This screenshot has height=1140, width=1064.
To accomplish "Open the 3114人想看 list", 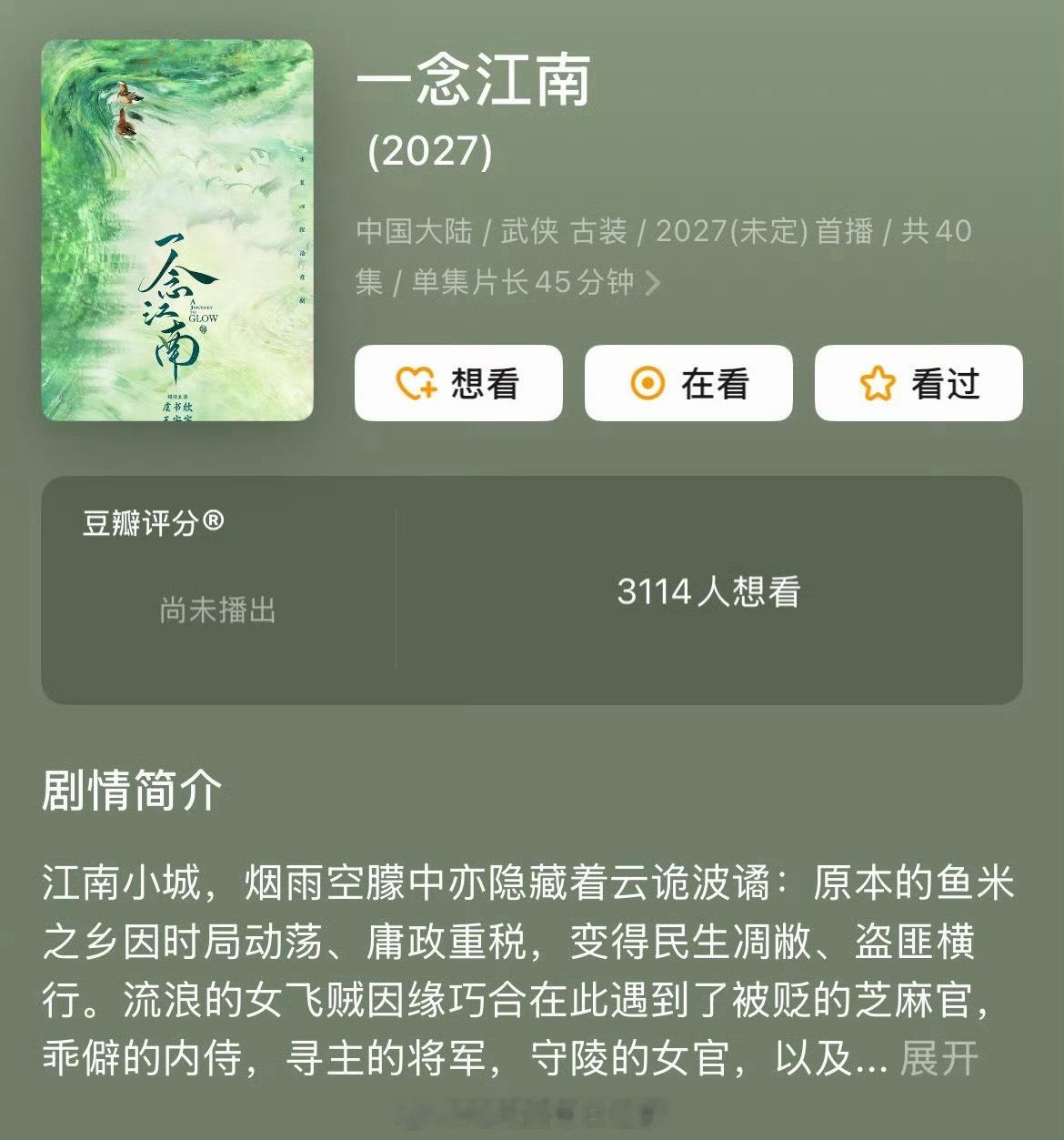I will point(708,592).
